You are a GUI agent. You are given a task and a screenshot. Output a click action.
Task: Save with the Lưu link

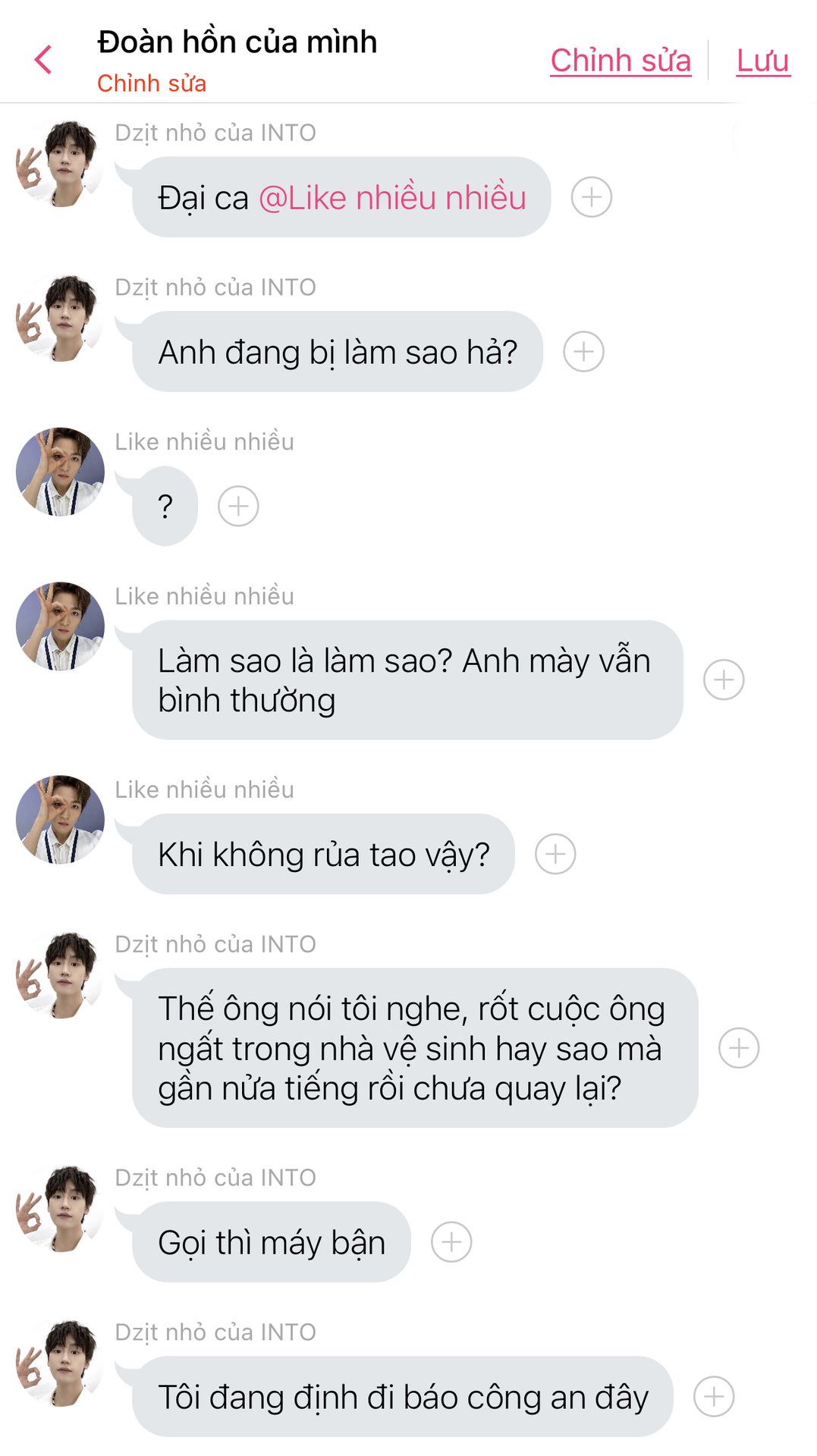762,61
